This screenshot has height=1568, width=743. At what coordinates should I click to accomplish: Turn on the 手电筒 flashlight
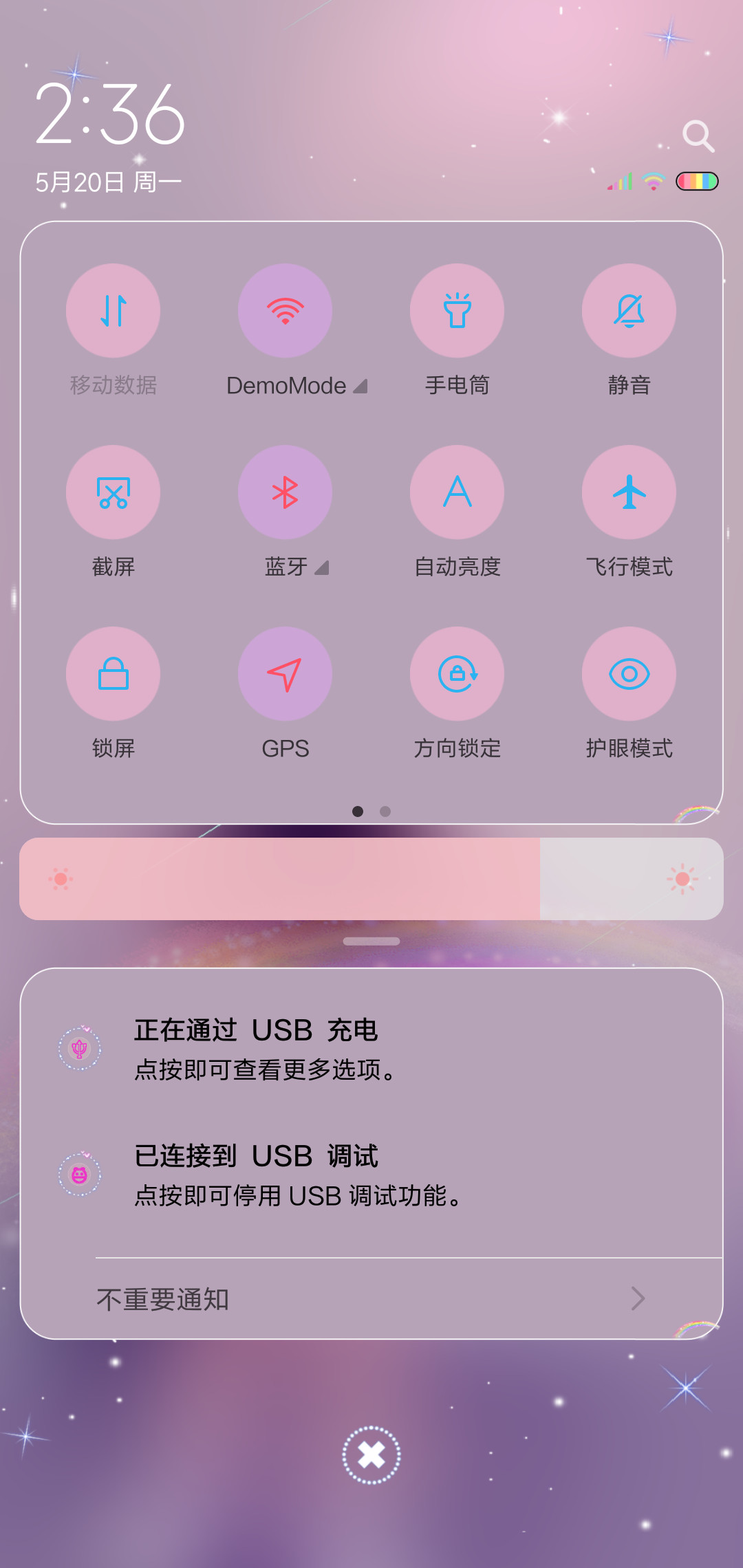(x=457, y=311)
